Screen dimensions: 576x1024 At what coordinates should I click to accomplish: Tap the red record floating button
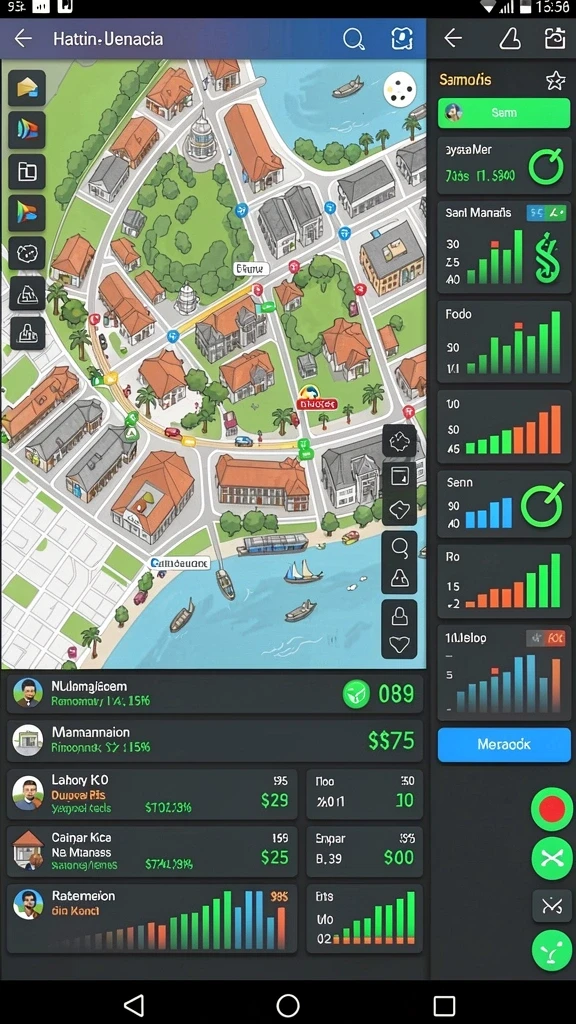[552, 809]
